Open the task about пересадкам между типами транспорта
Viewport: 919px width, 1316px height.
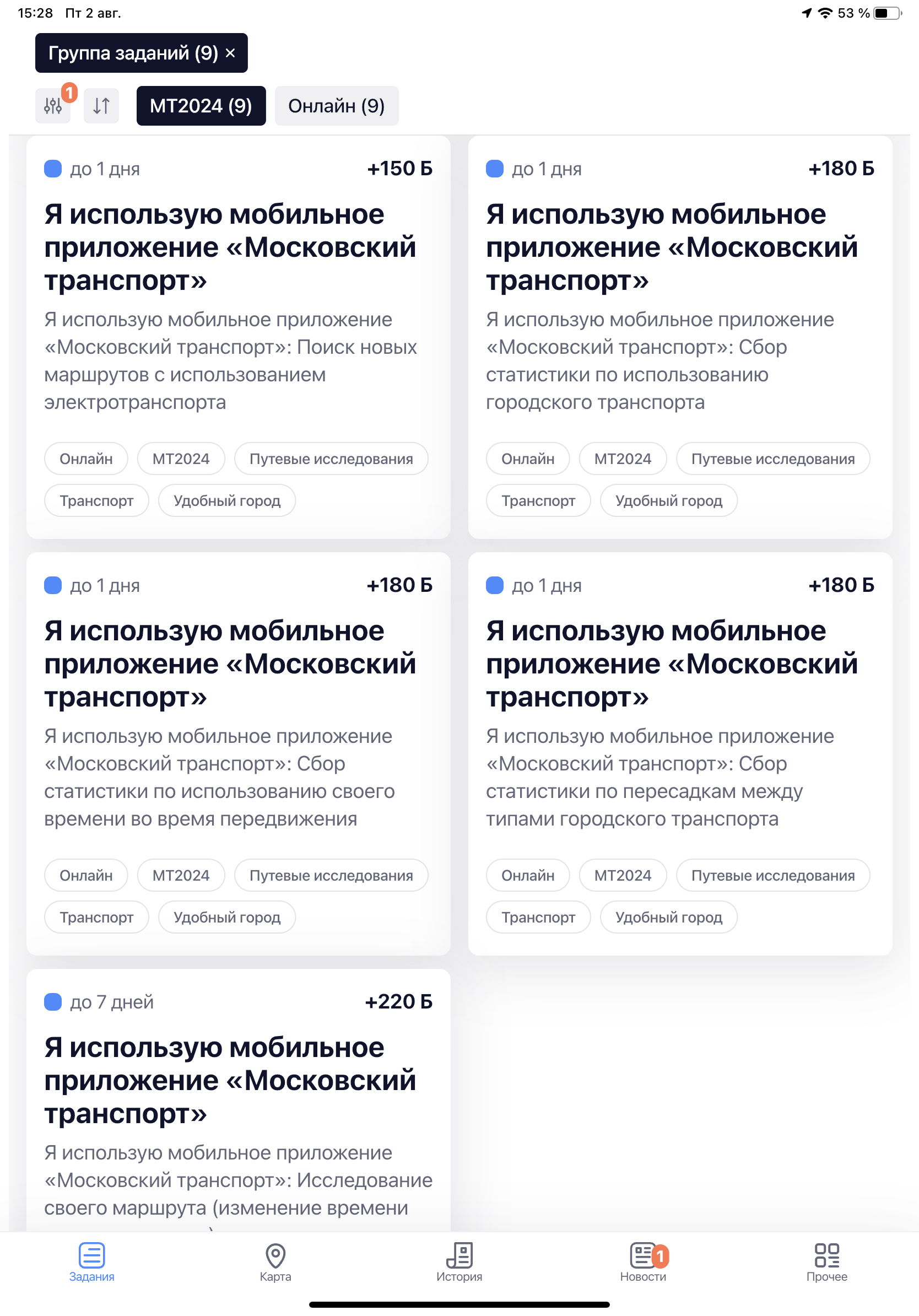pyautogui.click(x=680, y=753)
